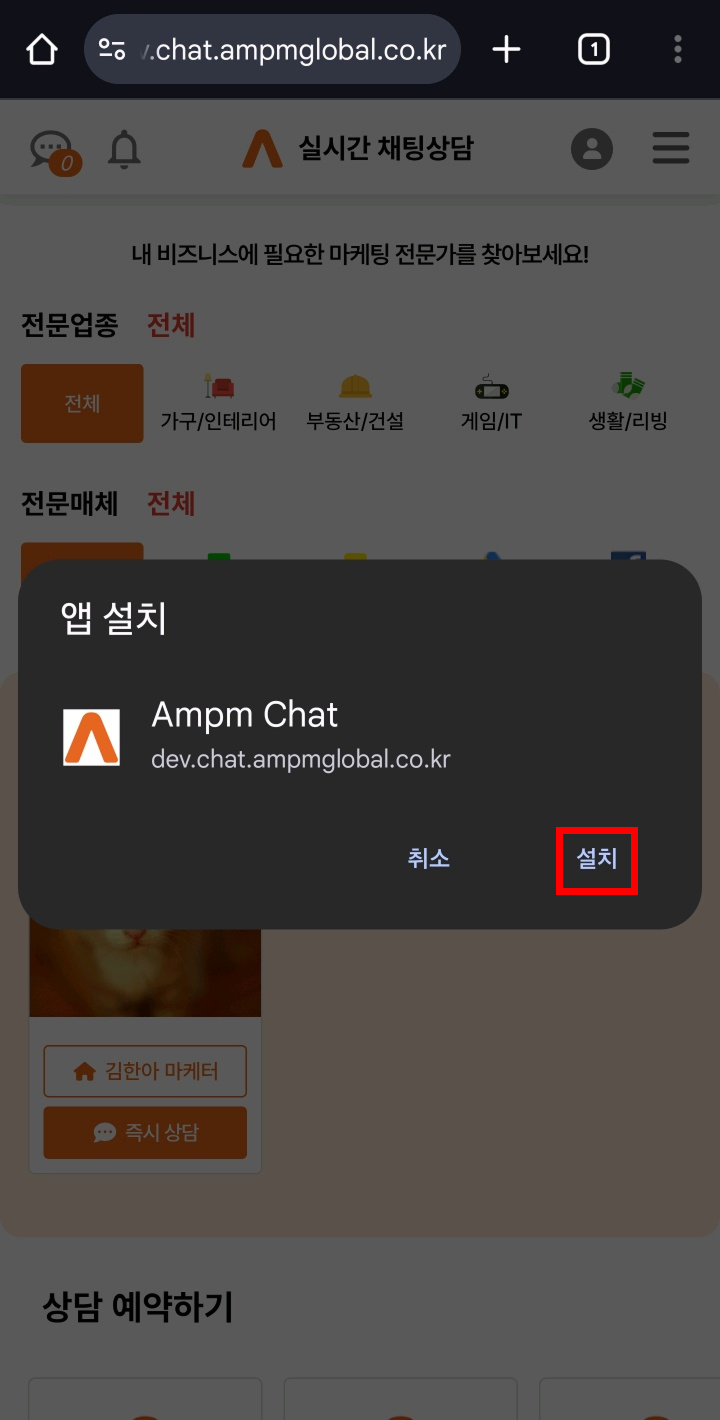This screenshot has width=720, height=1420.
Task: Open the tab switcher
Action: click(x=594, y=49)
